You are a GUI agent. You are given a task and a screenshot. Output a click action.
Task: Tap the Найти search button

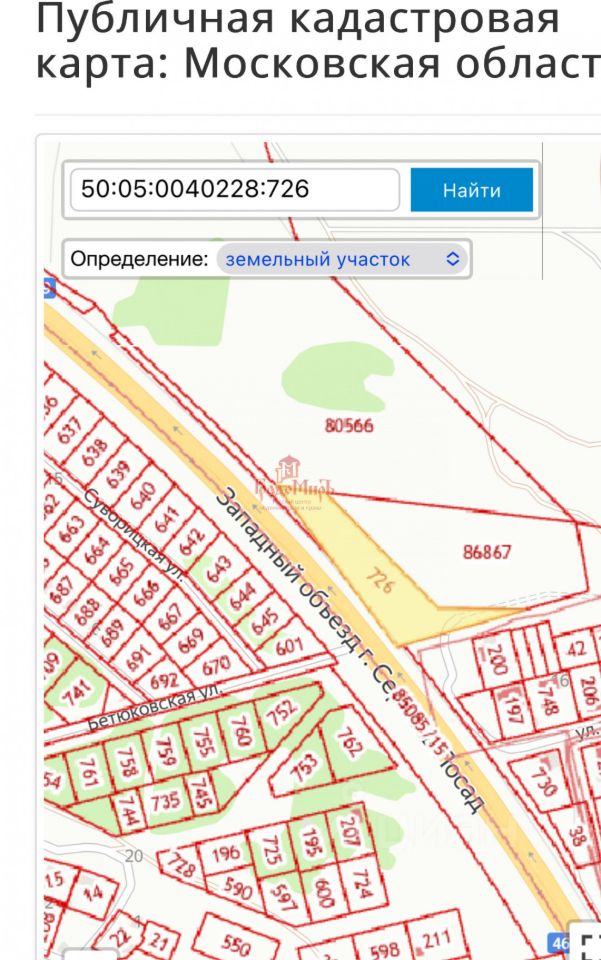[x=472, y=190]
